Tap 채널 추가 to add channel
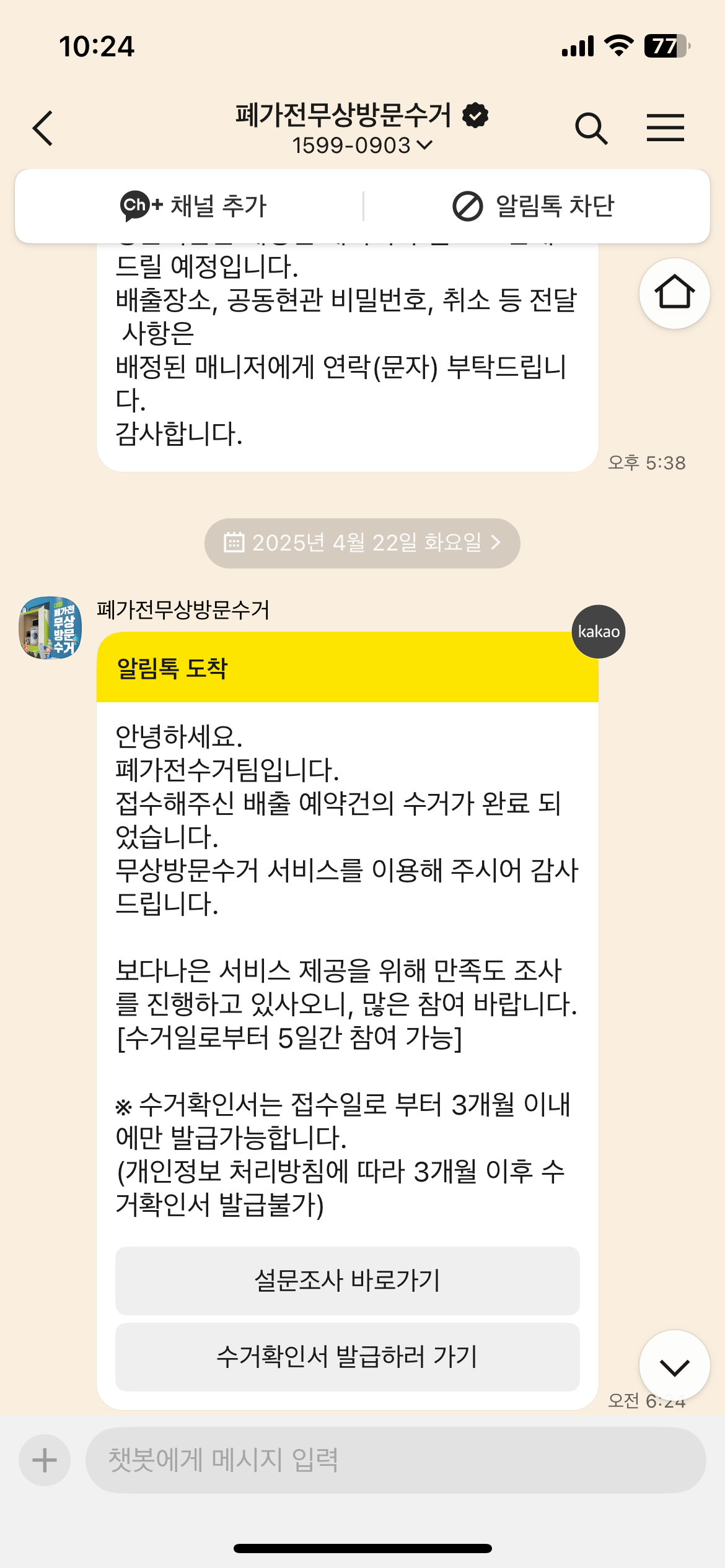 [193, 206]
